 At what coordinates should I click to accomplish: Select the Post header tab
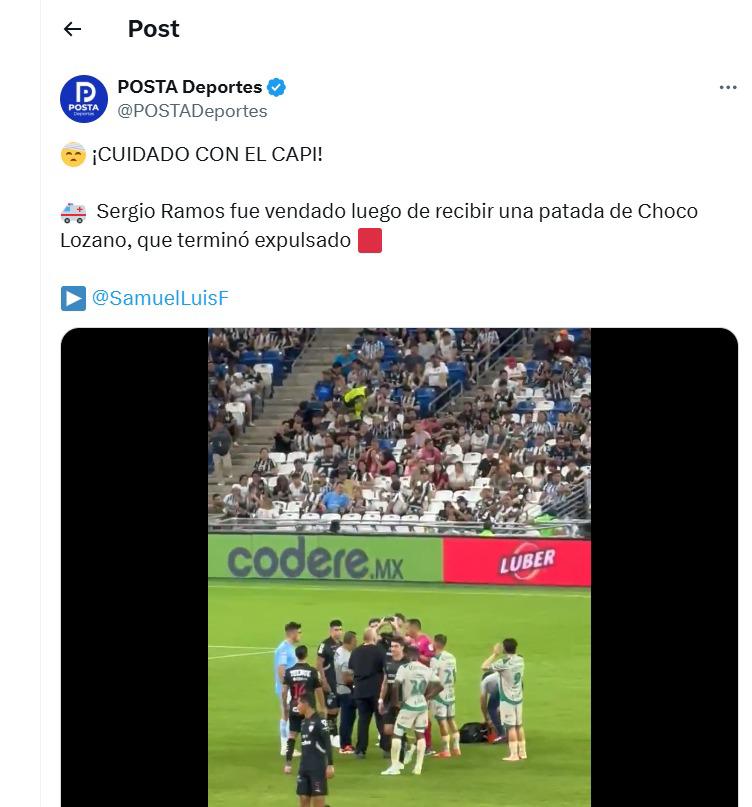coord(152,29)
